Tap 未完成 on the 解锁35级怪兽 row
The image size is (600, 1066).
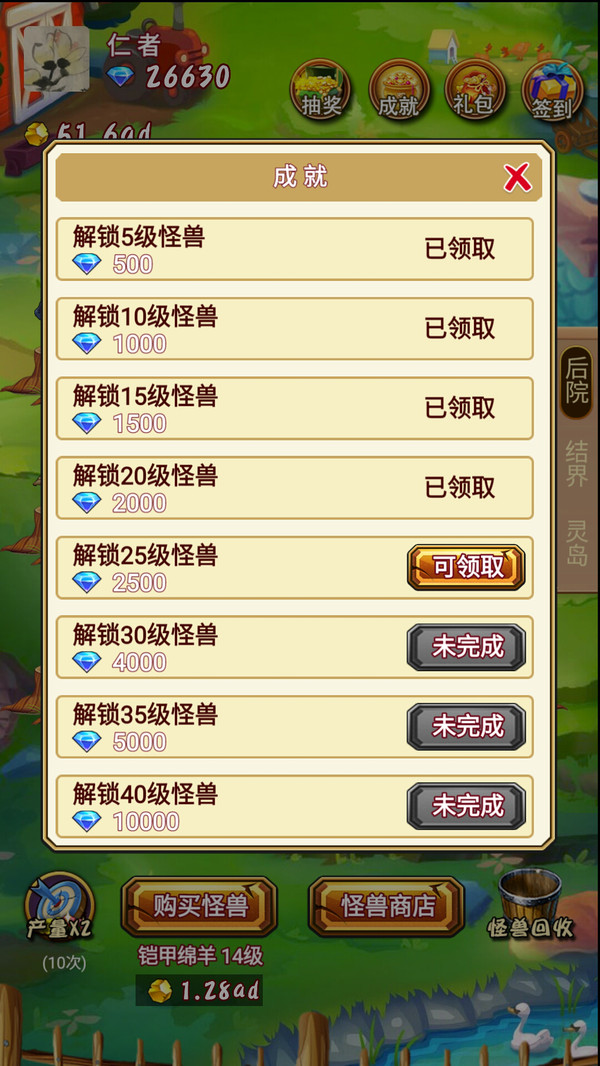tap(465, 727)
